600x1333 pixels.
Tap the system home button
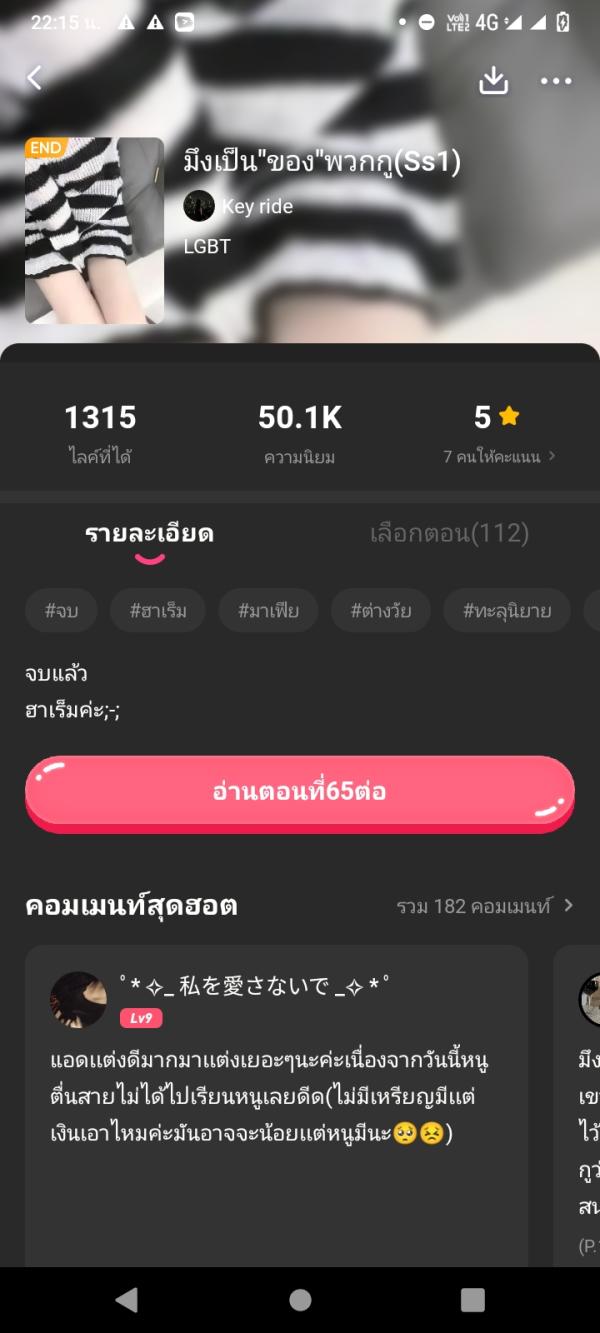pos(300,1299)
